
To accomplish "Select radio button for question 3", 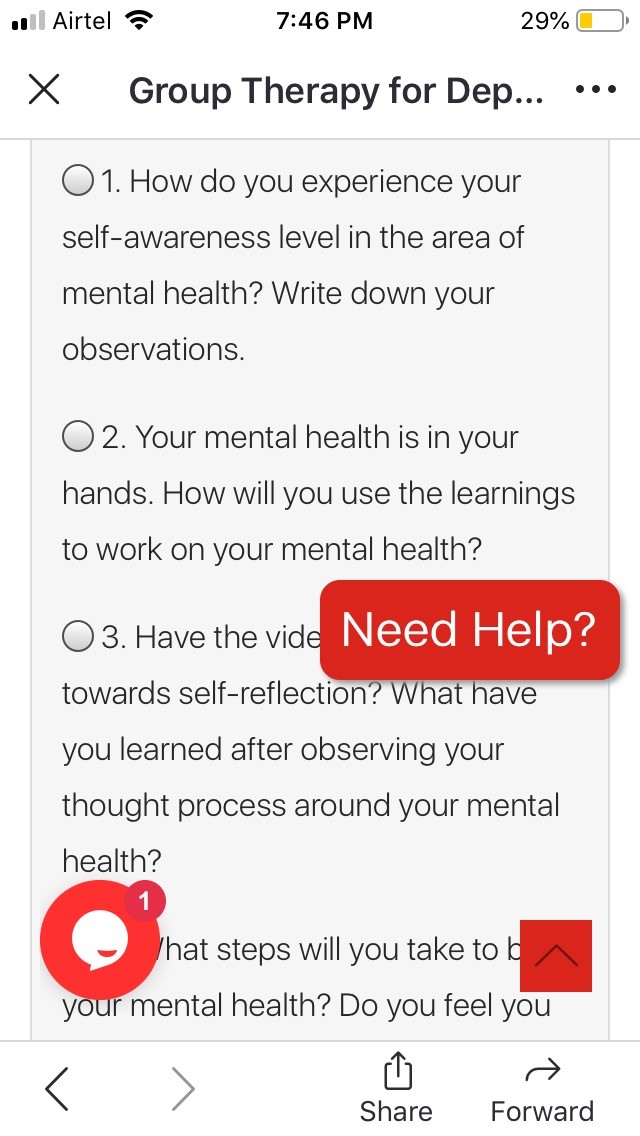I will tap(77, 637).
